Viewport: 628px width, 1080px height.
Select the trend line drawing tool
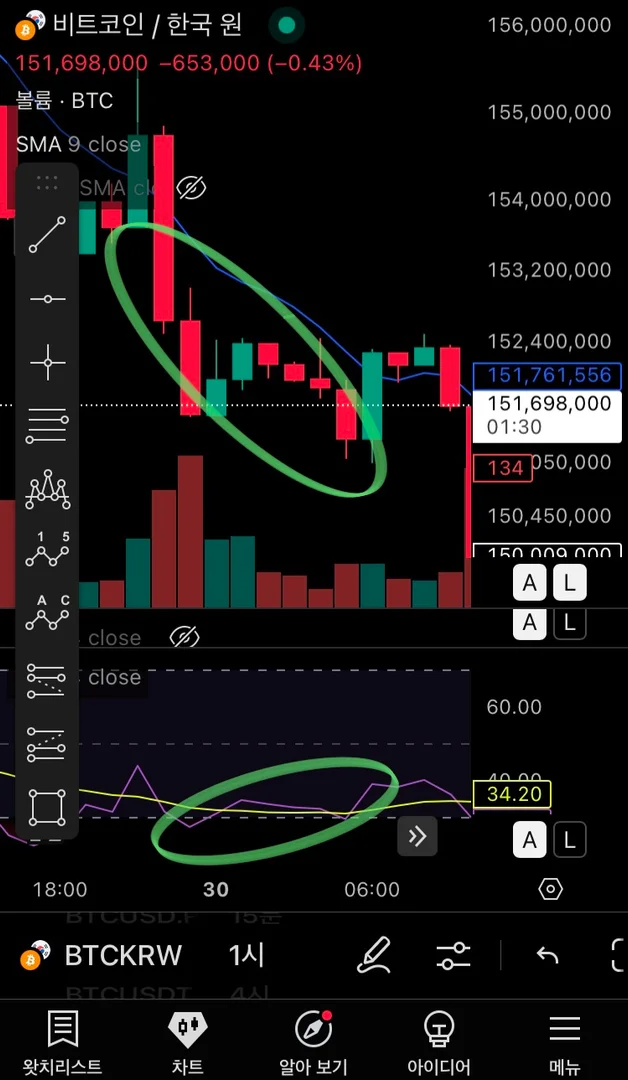tap(47, 234)
